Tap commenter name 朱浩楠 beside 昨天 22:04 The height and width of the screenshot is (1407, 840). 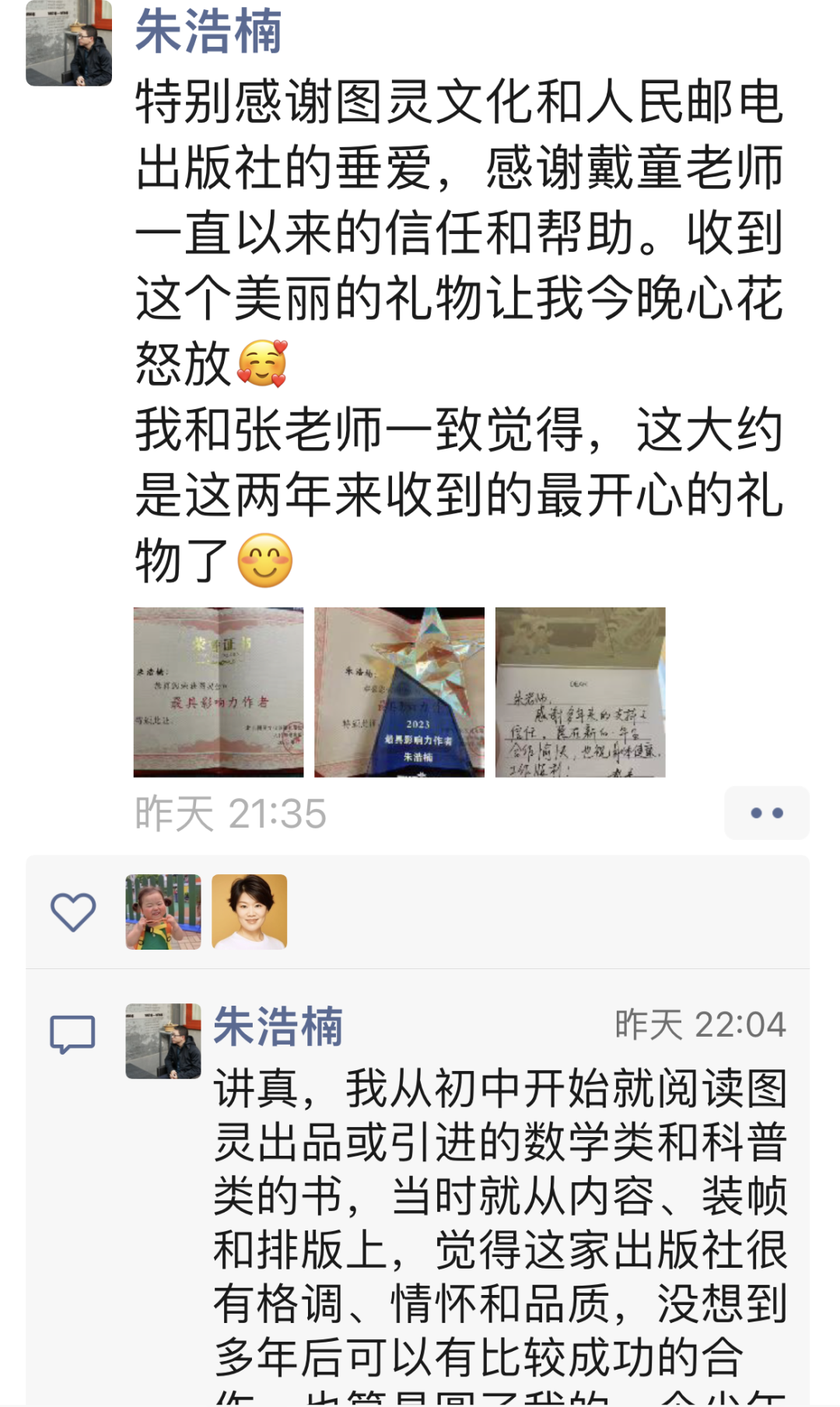click(x=278, y=1026)
